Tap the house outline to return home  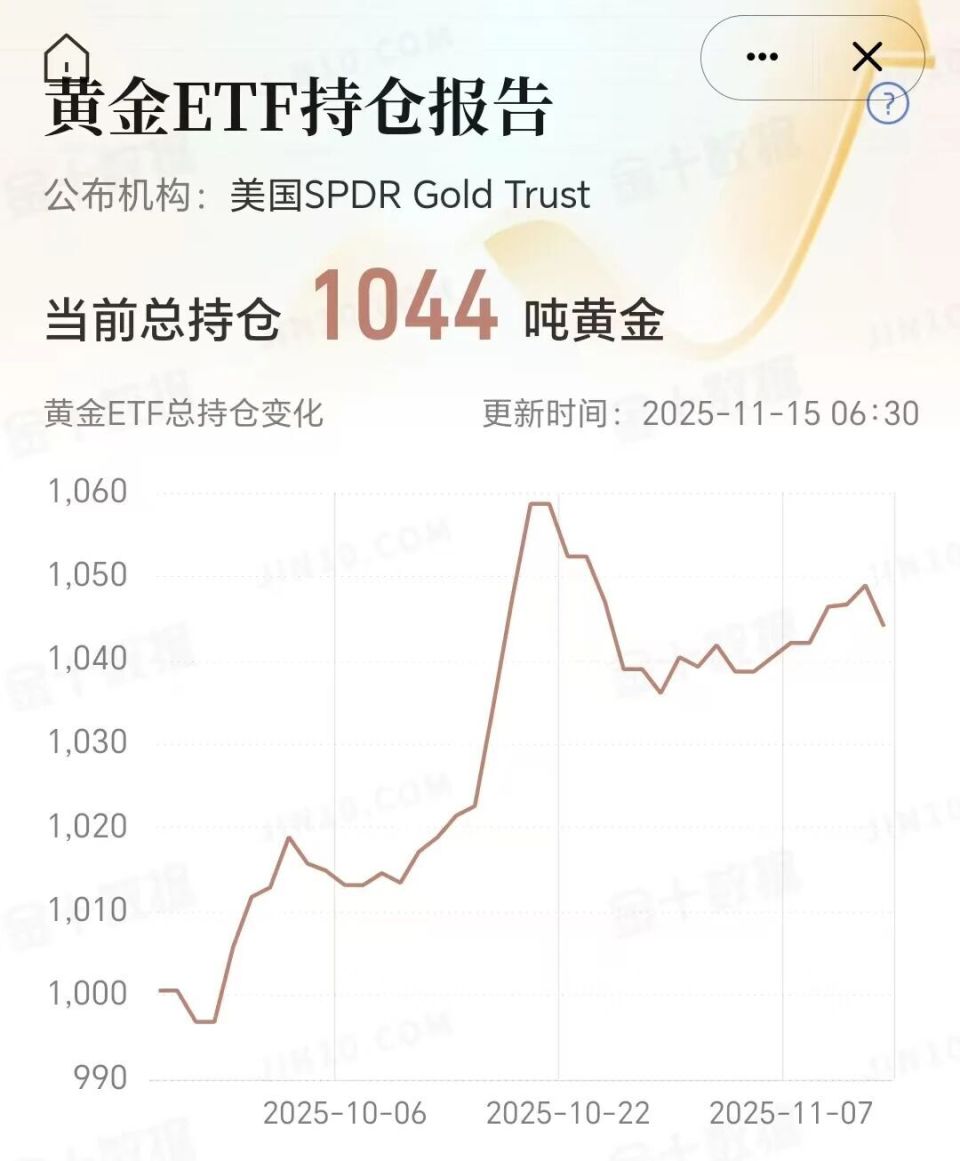[x=68, y=57]
